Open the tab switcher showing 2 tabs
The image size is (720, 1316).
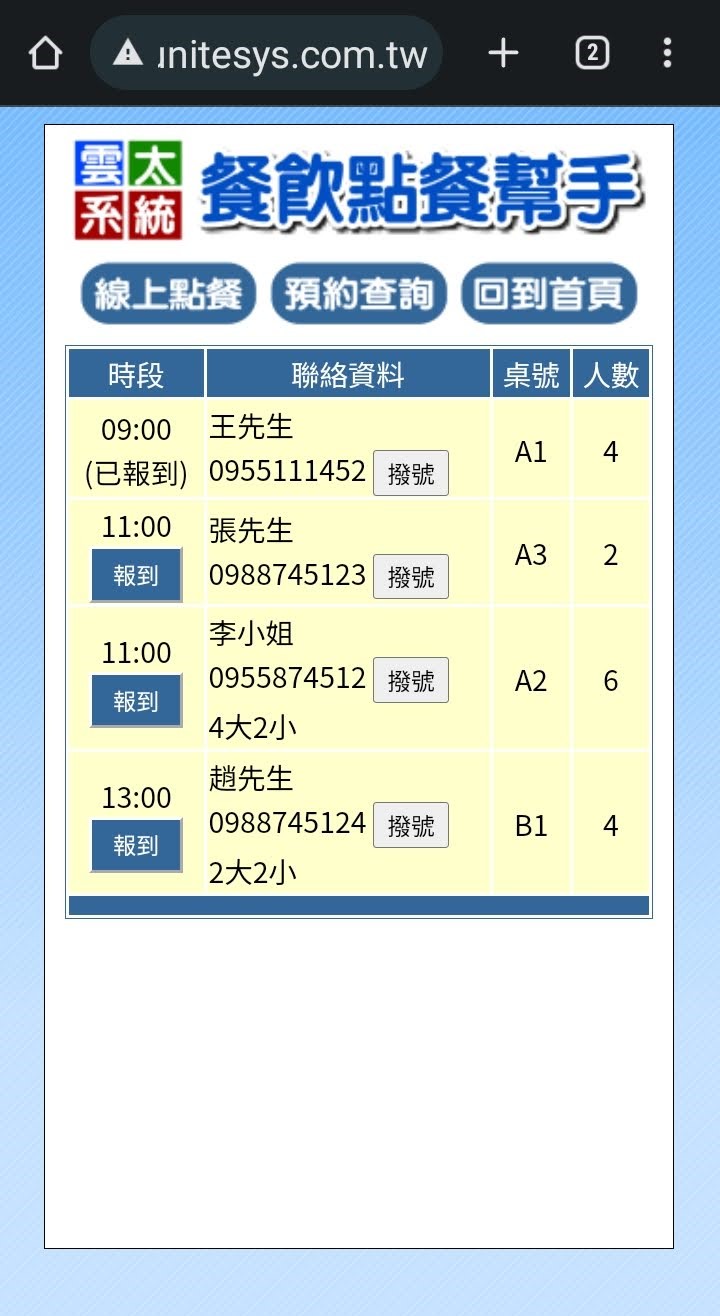592,53
